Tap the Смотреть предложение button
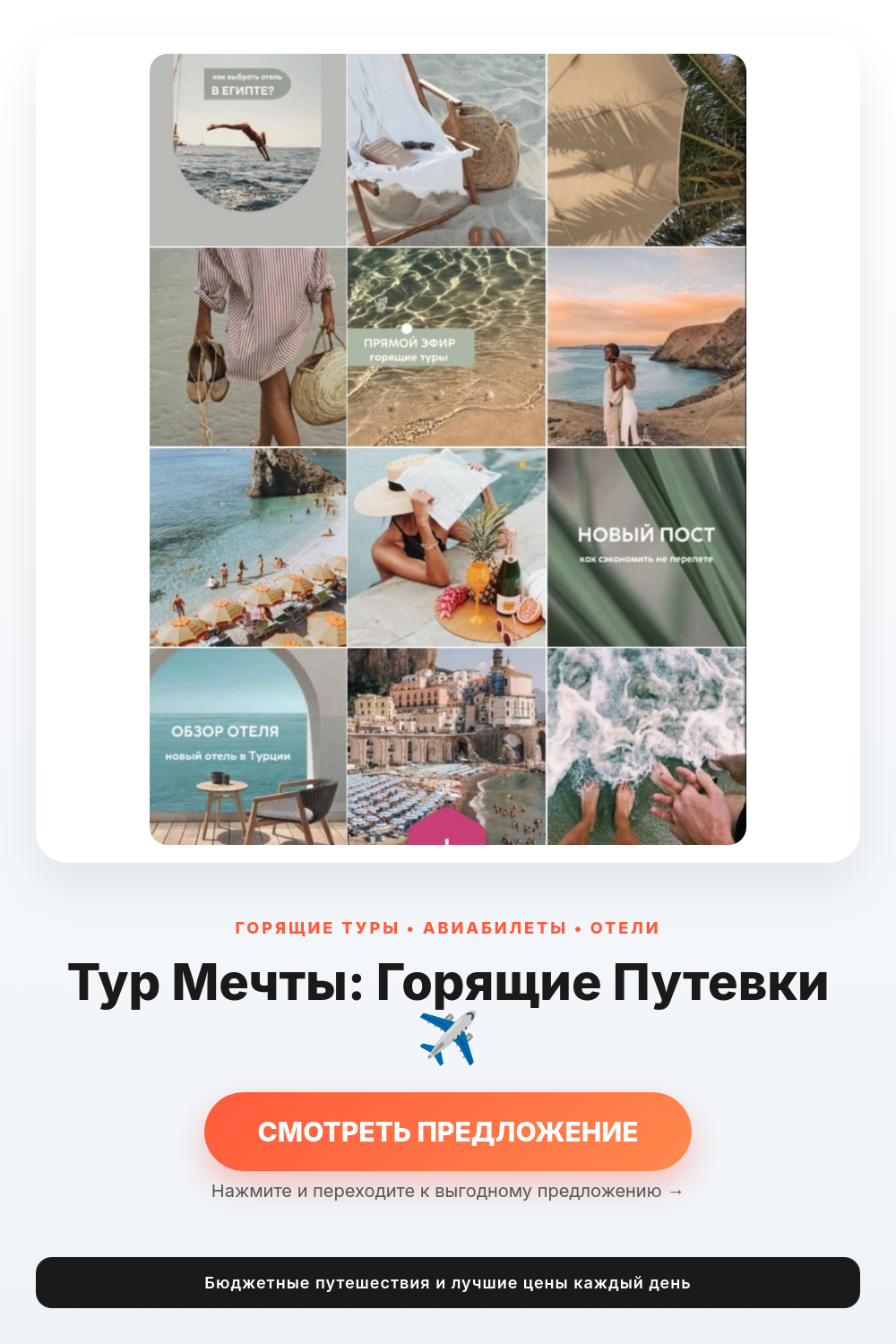This screenshot has height=1344, width=896. tap(448, 1132)
